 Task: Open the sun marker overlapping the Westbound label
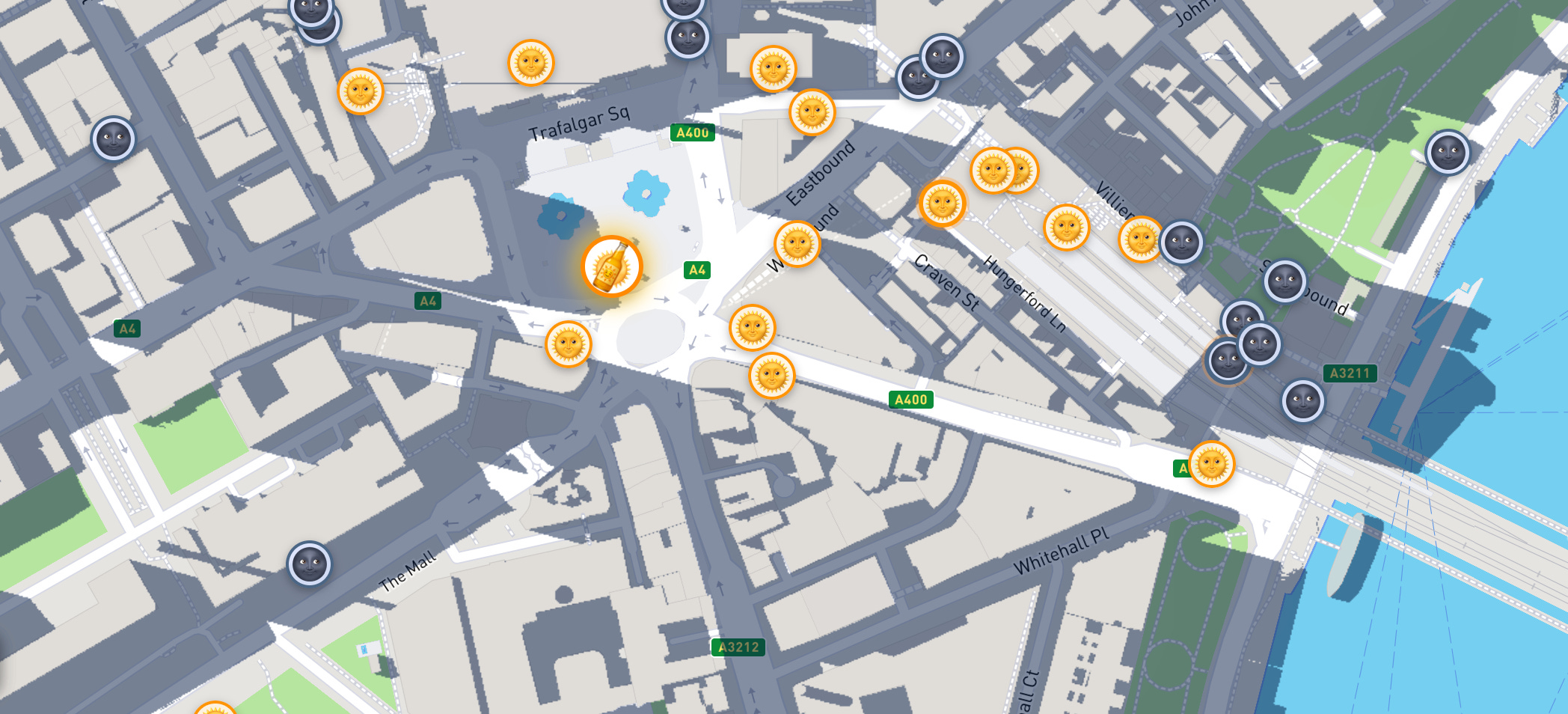click(x=797, y=244)
